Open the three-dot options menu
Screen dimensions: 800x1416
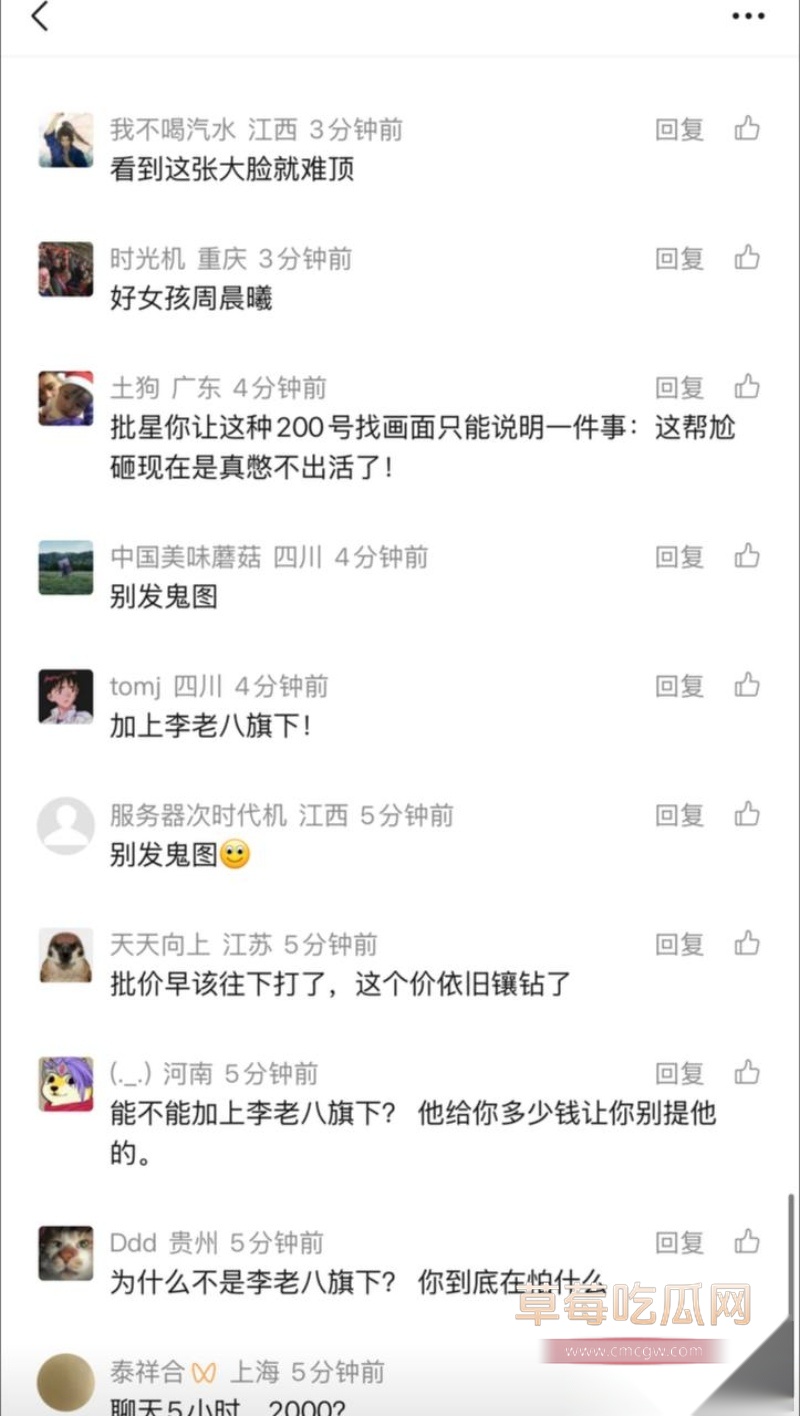pos(748,17)
